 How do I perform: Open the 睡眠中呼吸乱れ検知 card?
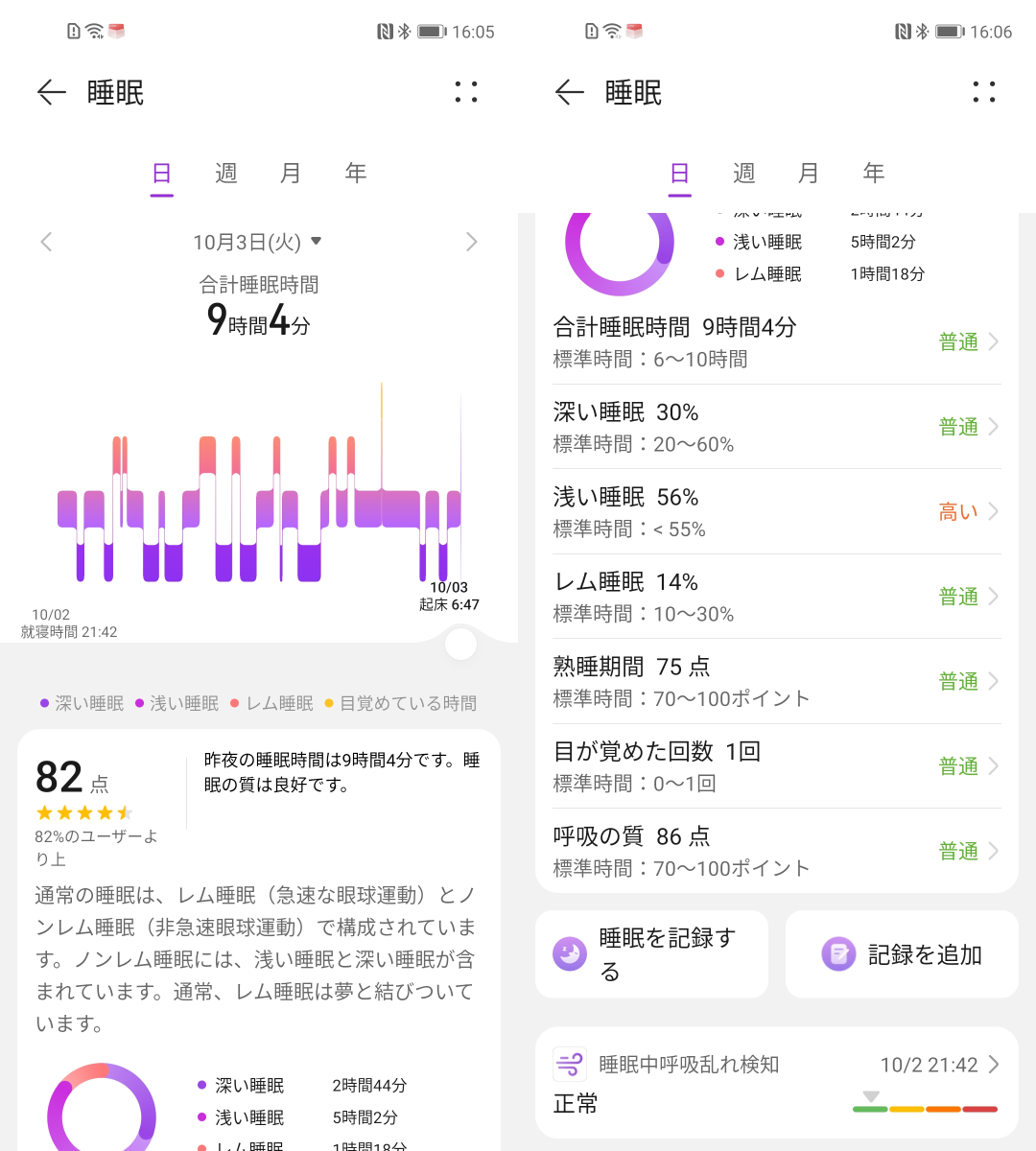click(x=776, y=1083)
